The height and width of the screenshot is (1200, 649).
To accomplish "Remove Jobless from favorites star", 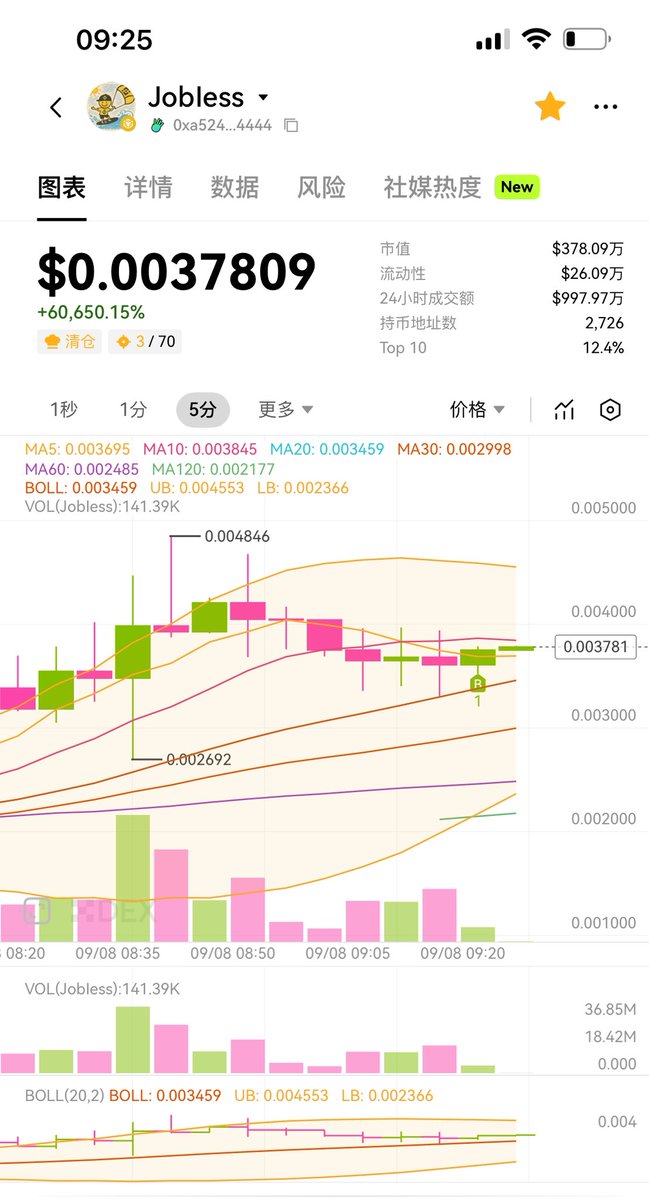I will pos(550,107).
